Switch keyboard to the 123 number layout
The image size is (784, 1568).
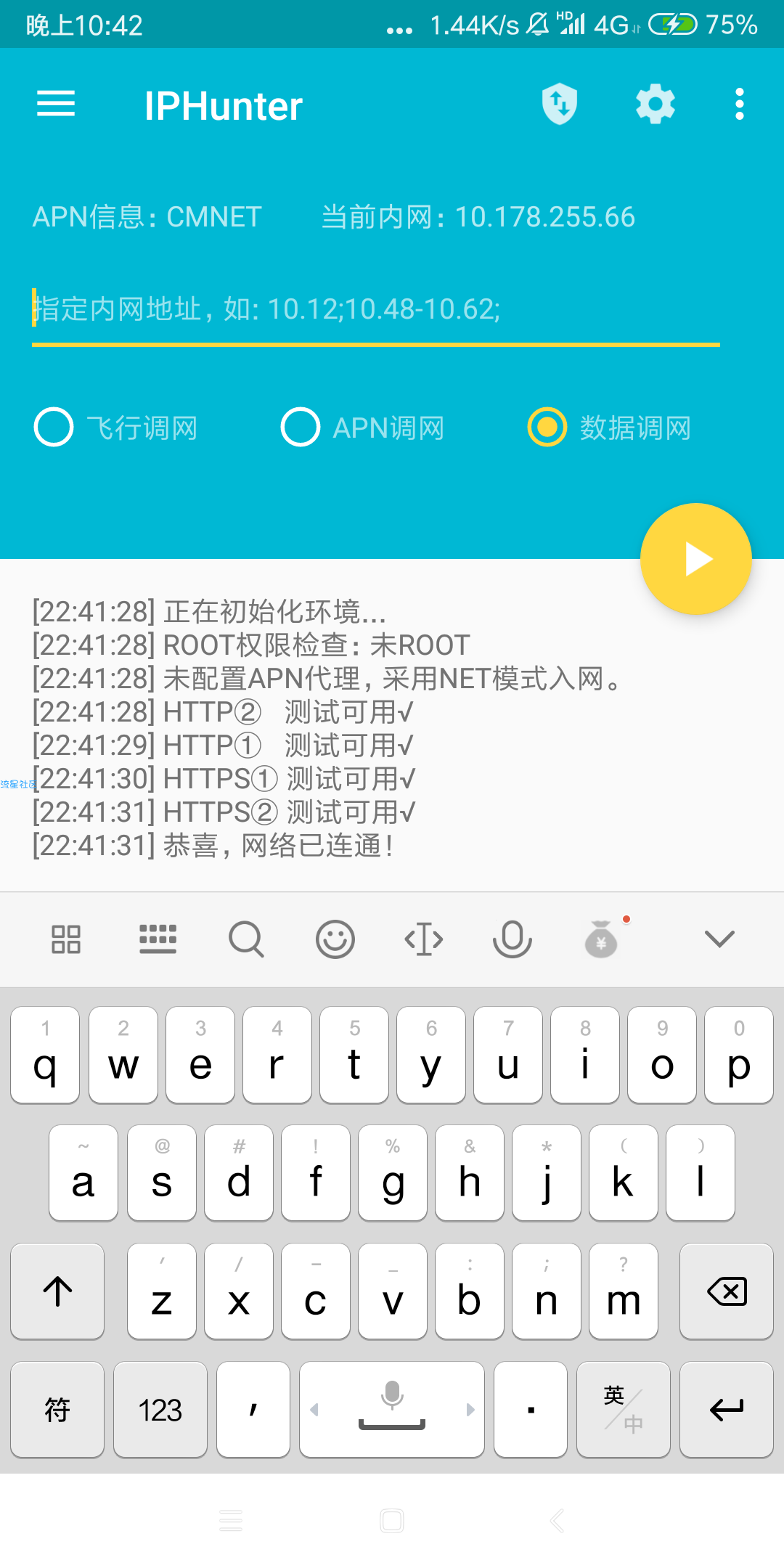(x=160, y=1410)
